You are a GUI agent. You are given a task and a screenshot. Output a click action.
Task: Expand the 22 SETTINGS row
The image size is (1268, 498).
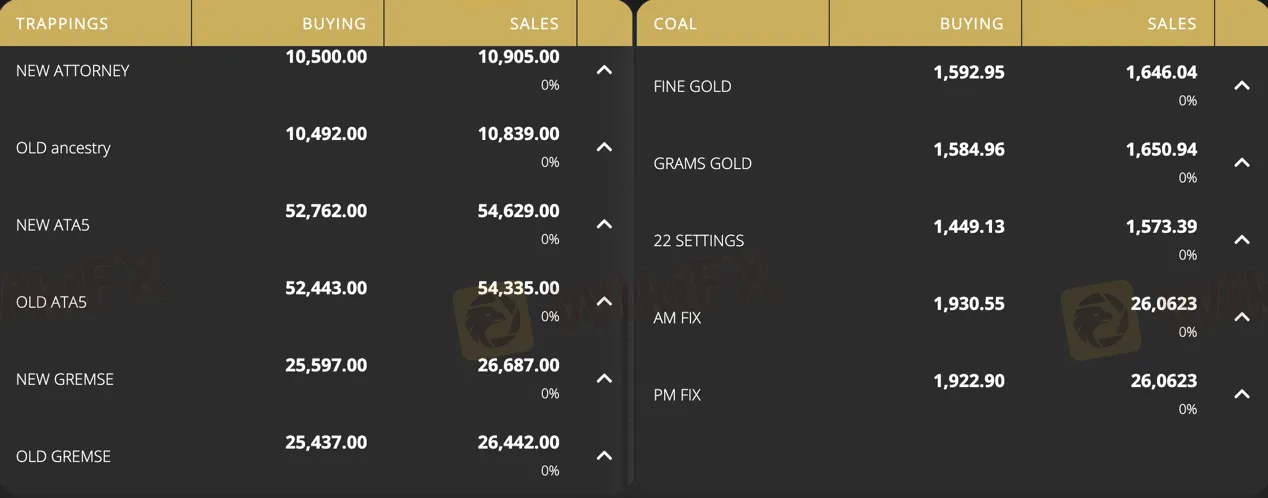tap(1242, 240)
